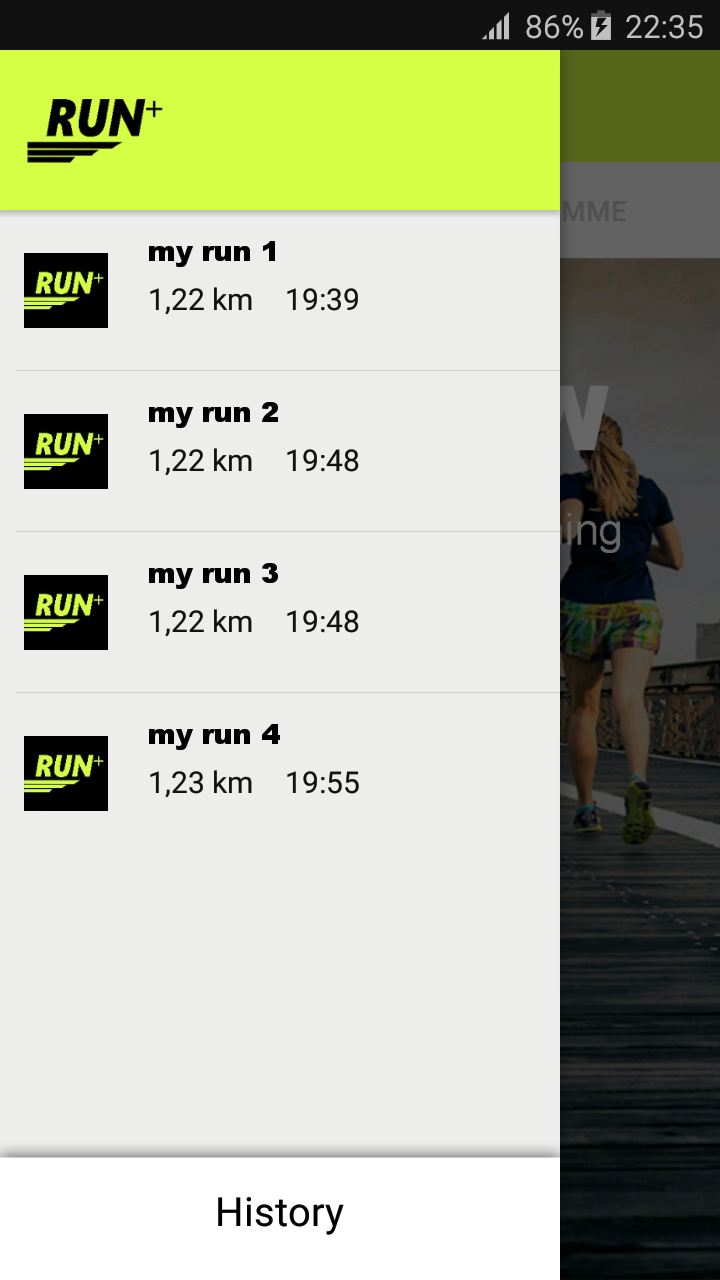Open the my run 3 history entry
The height and width of the screenshot is (1280, 720).
280,597
